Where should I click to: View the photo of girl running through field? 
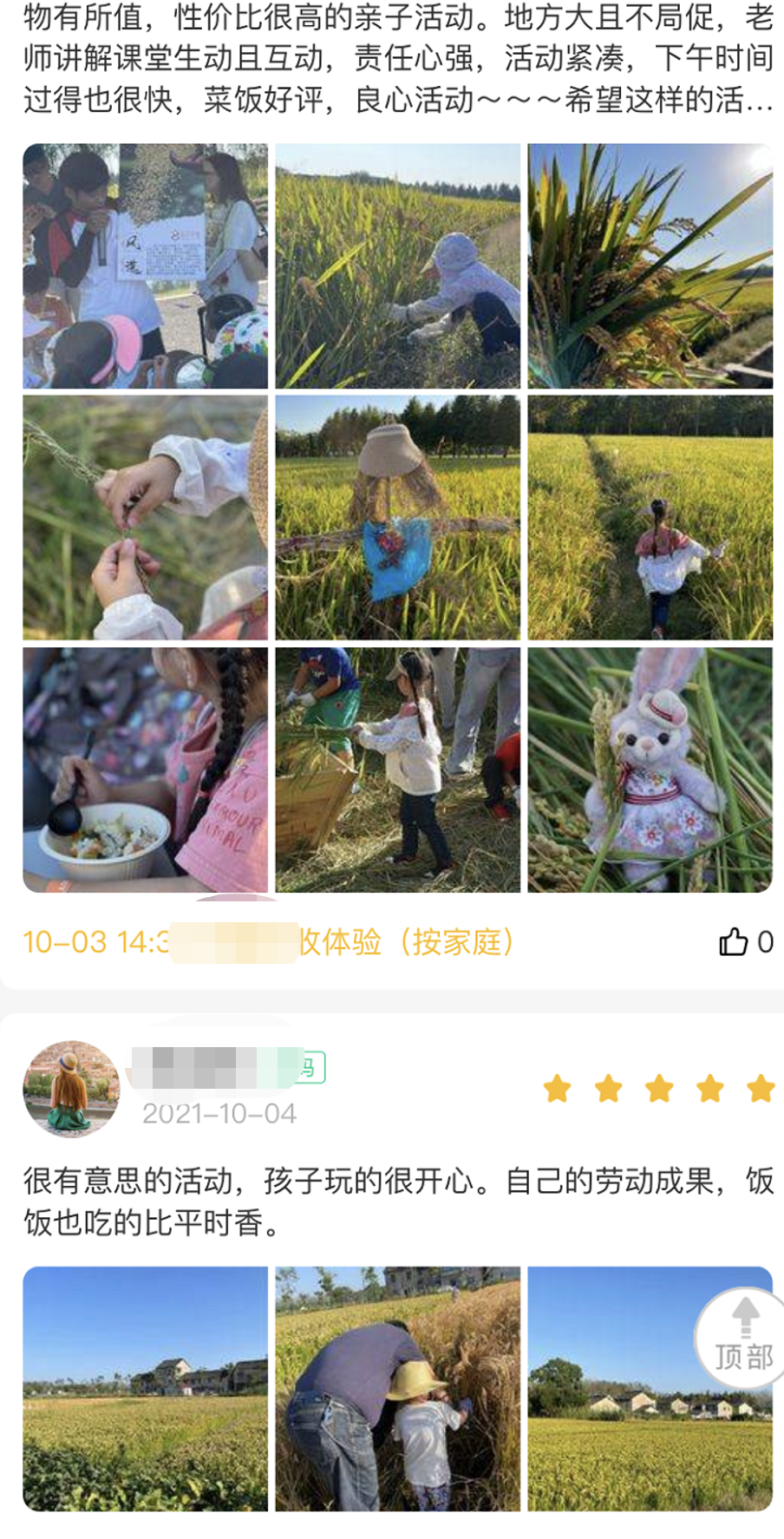(650, 518)
